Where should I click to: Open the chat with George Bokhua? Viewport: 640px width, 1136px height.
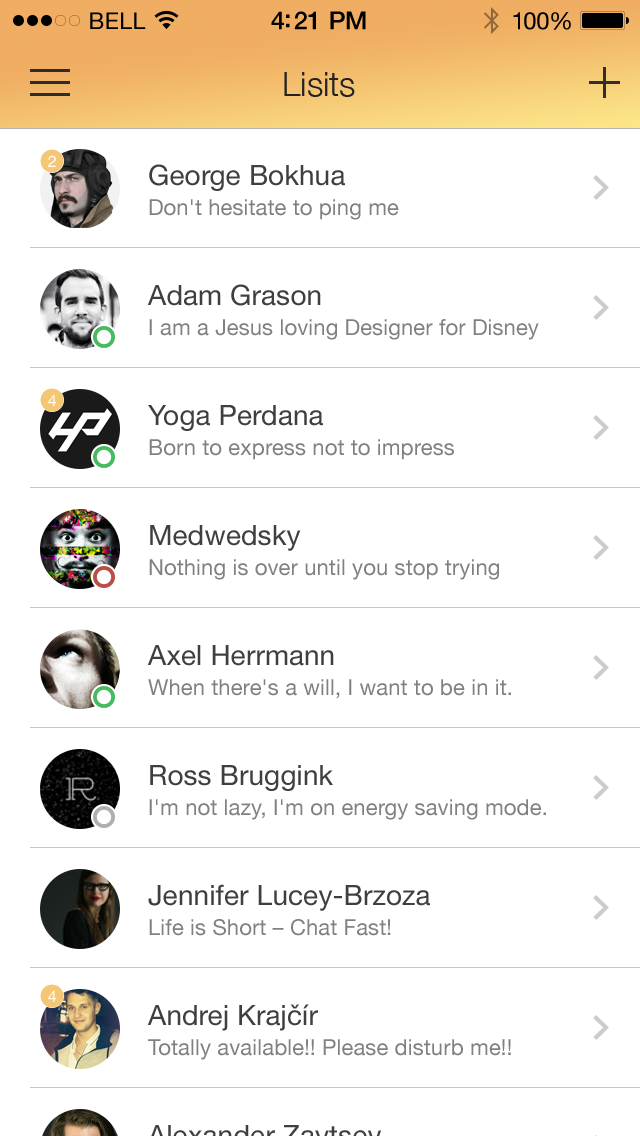point(320,189)
